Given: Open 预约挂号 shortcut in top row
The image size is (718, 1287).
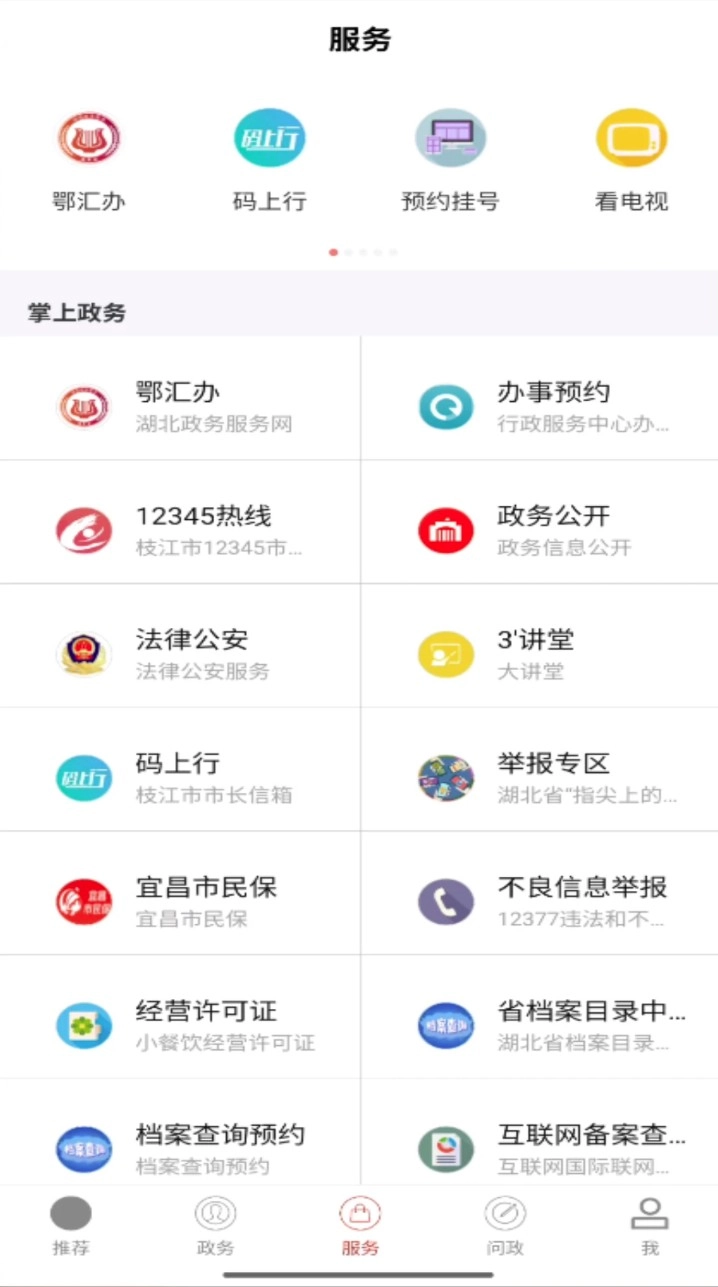Looking at the screenshot, I should (x=450, y=160).
